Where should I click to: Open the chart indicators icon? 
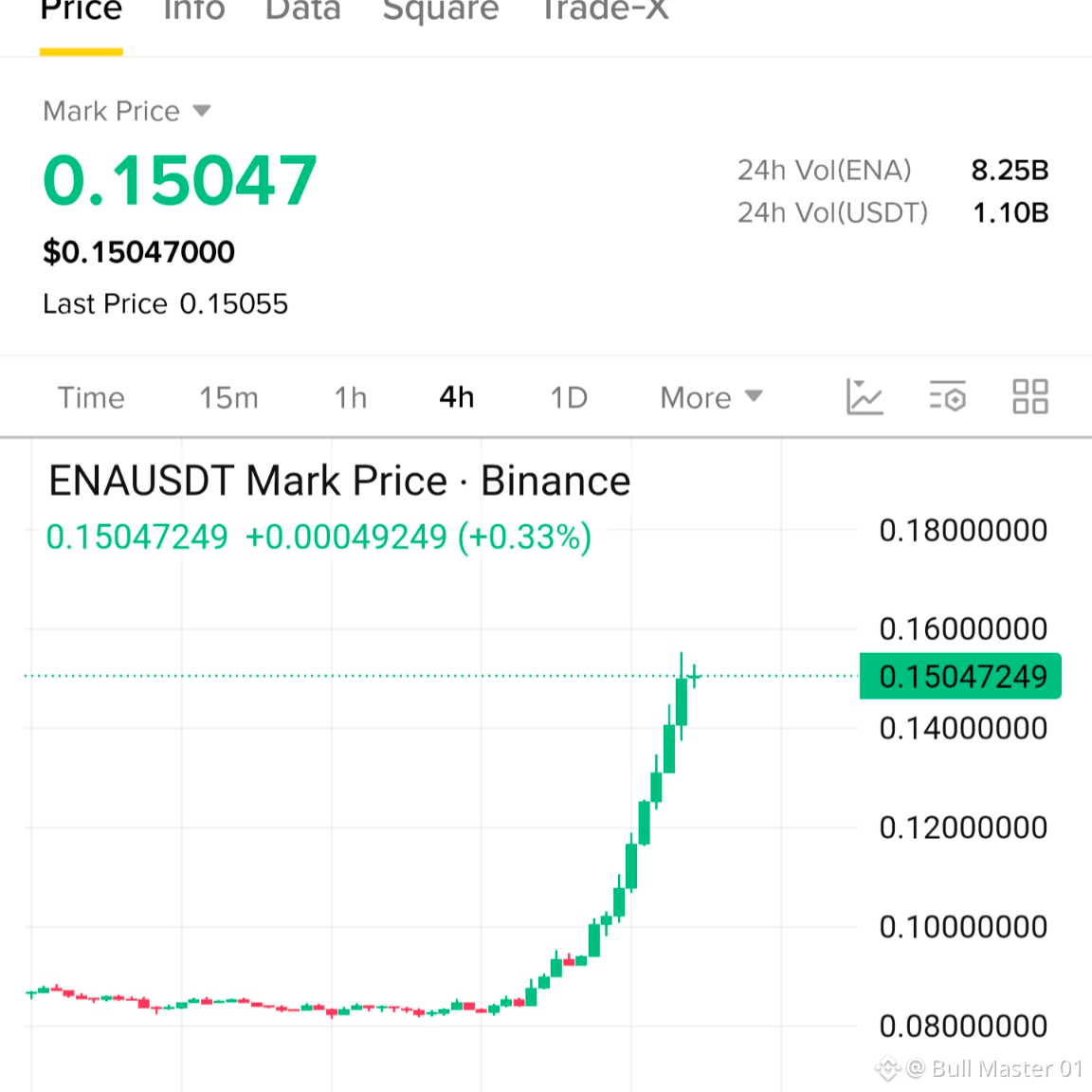864,397
